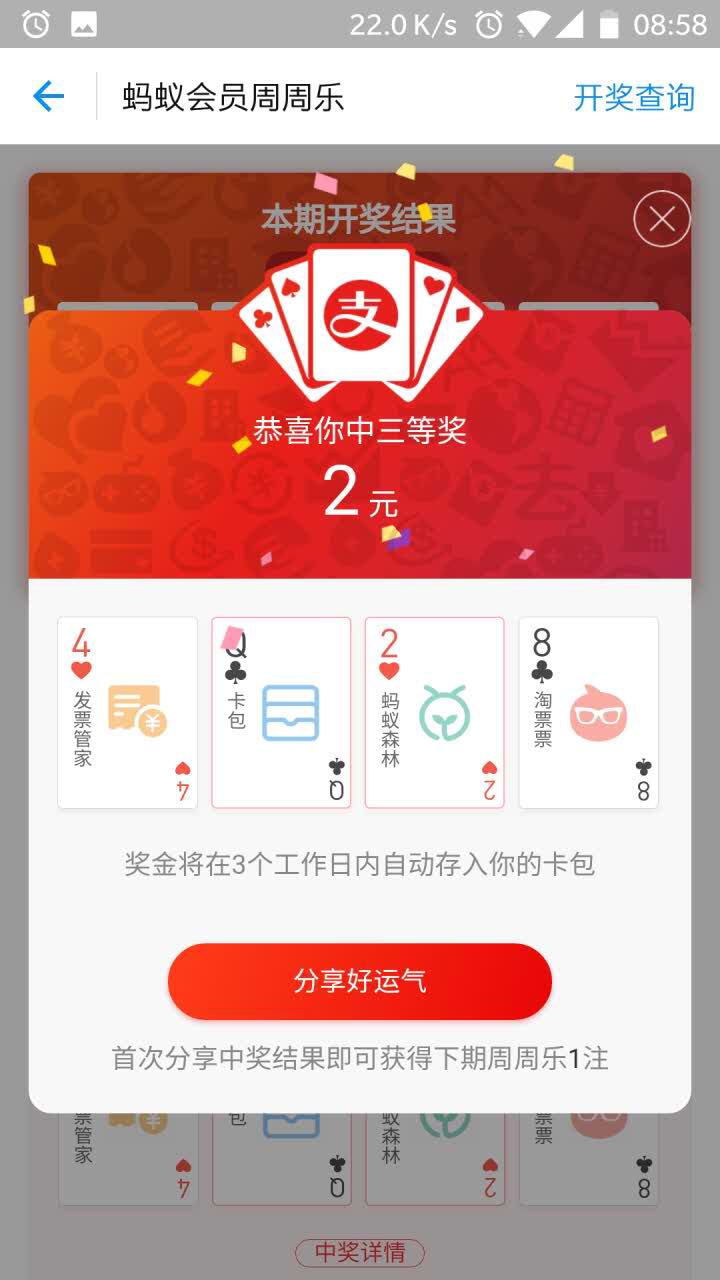720x1280 pixels.
Task: Tap the 分享好运气 share button
Action: [x=360, y=981]
